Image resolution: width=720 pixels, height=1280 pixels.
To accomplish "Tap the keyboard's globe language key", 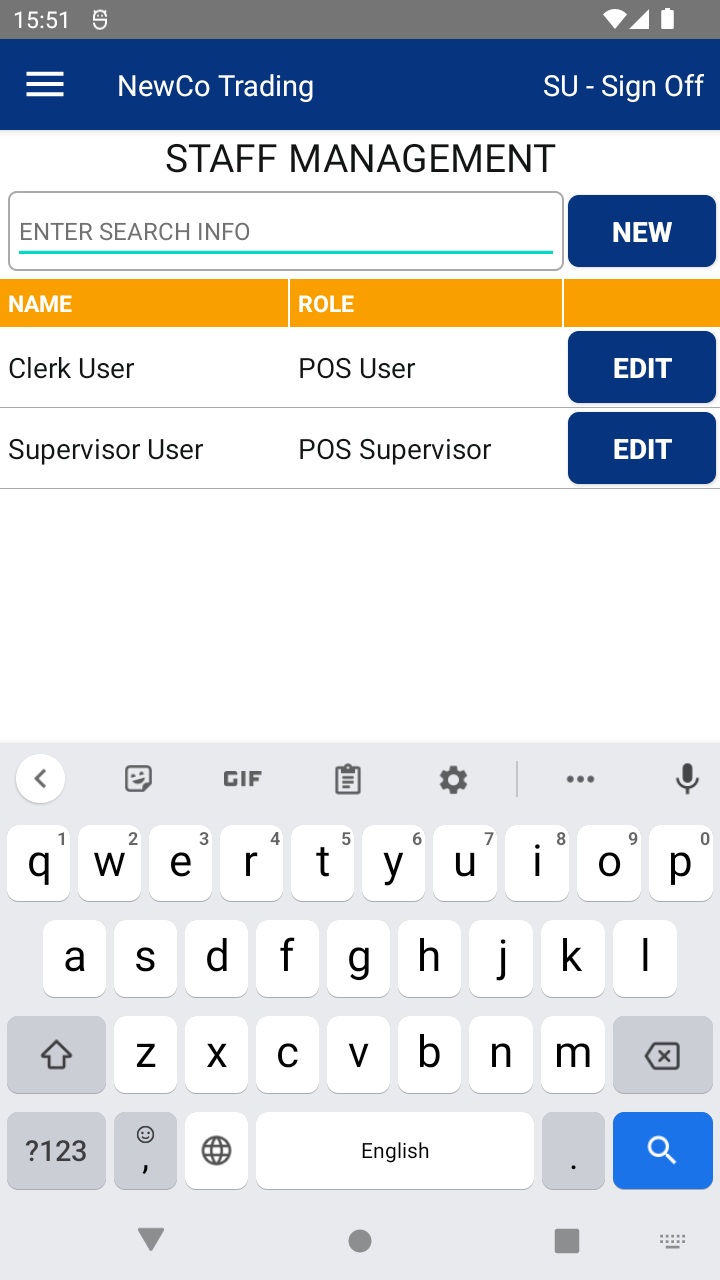I will tap(217, 1150).
